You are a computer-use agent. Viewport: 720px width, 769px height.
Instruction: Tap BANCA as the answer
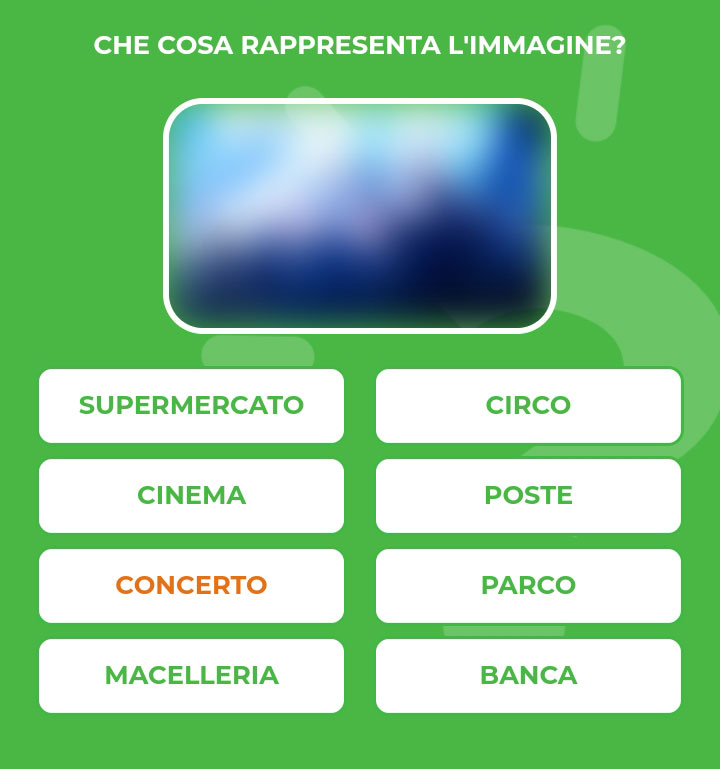[x=528, y=676]
